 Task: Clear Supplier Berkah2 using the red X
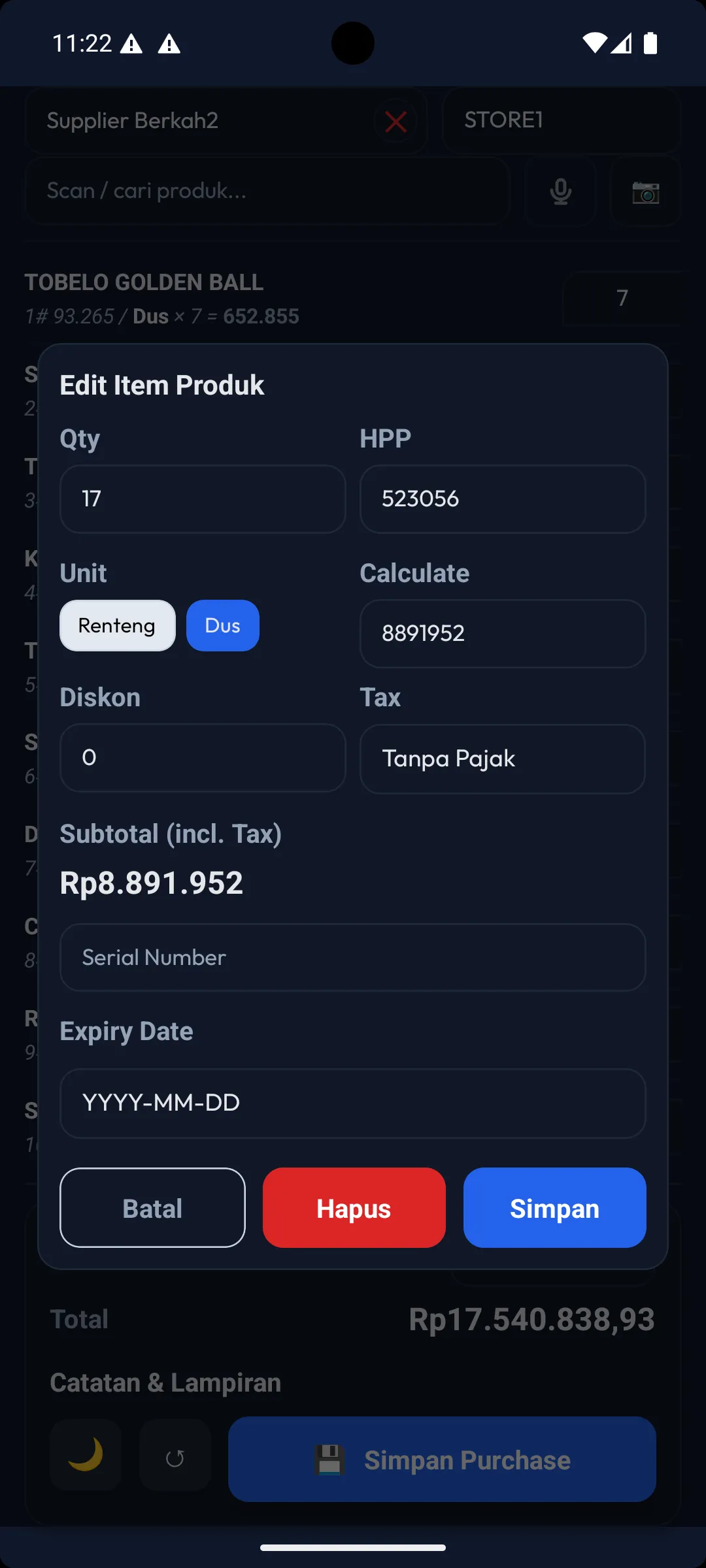(396, 122)
